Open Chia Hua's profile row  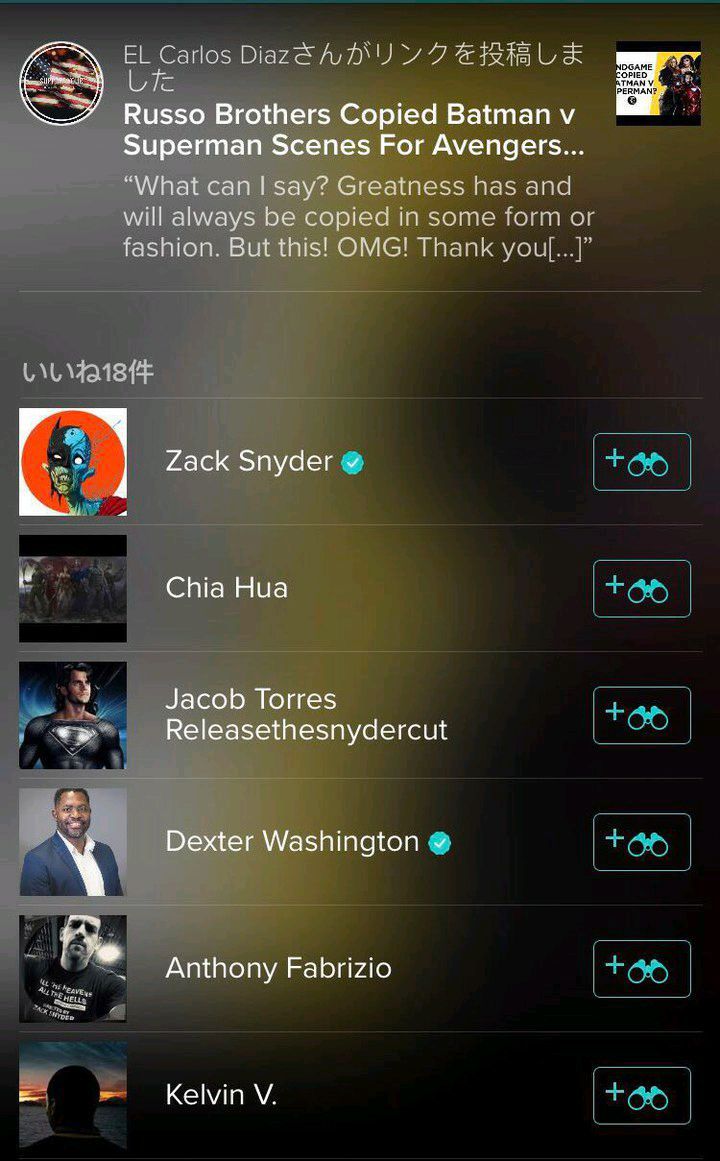click(226, 587)
